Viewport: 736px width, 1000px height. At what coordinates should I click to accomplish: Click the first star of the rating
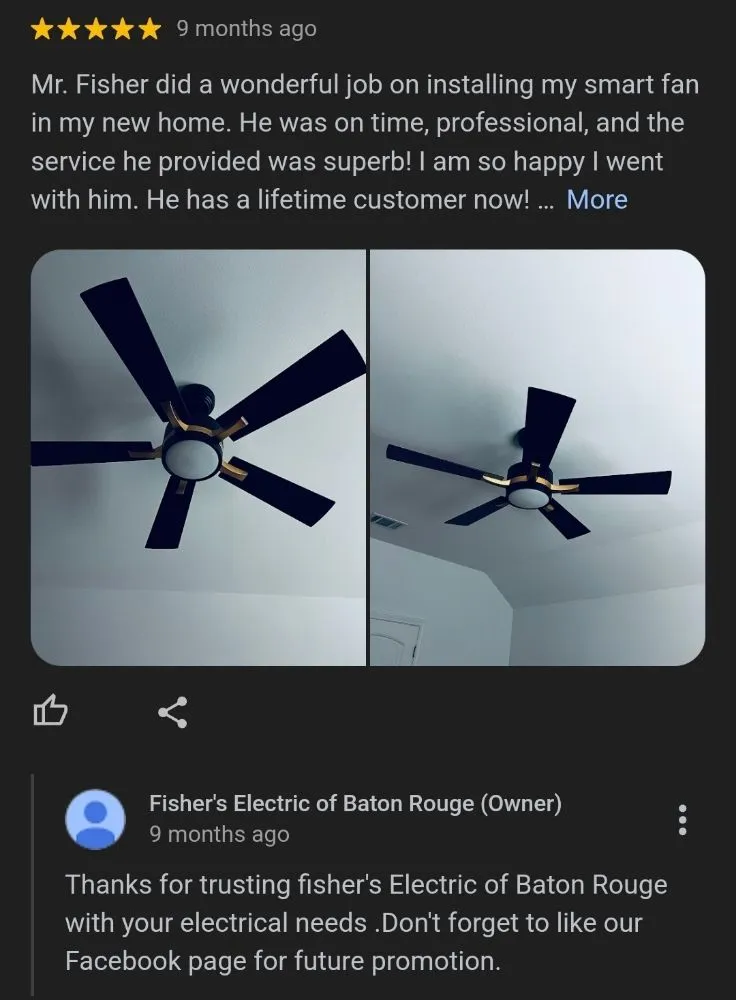click(41, 27)
